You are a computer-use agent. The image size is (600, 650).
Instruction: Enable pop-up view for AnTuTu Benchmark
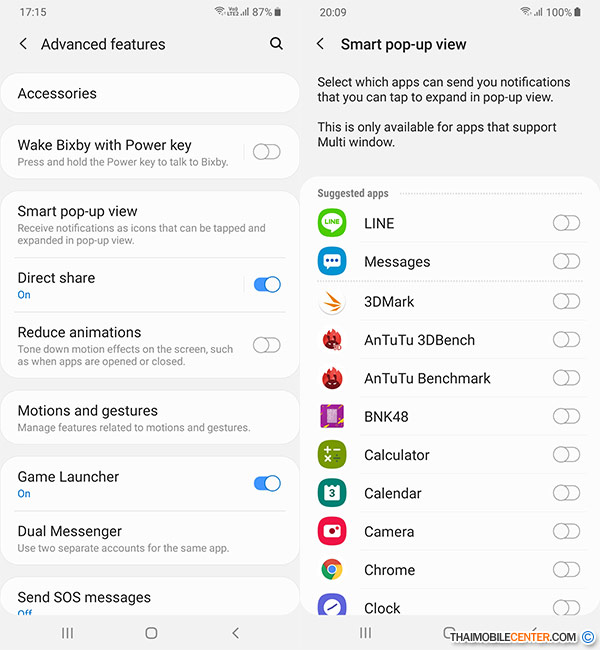pyautogui.click(x=566, y=378)
